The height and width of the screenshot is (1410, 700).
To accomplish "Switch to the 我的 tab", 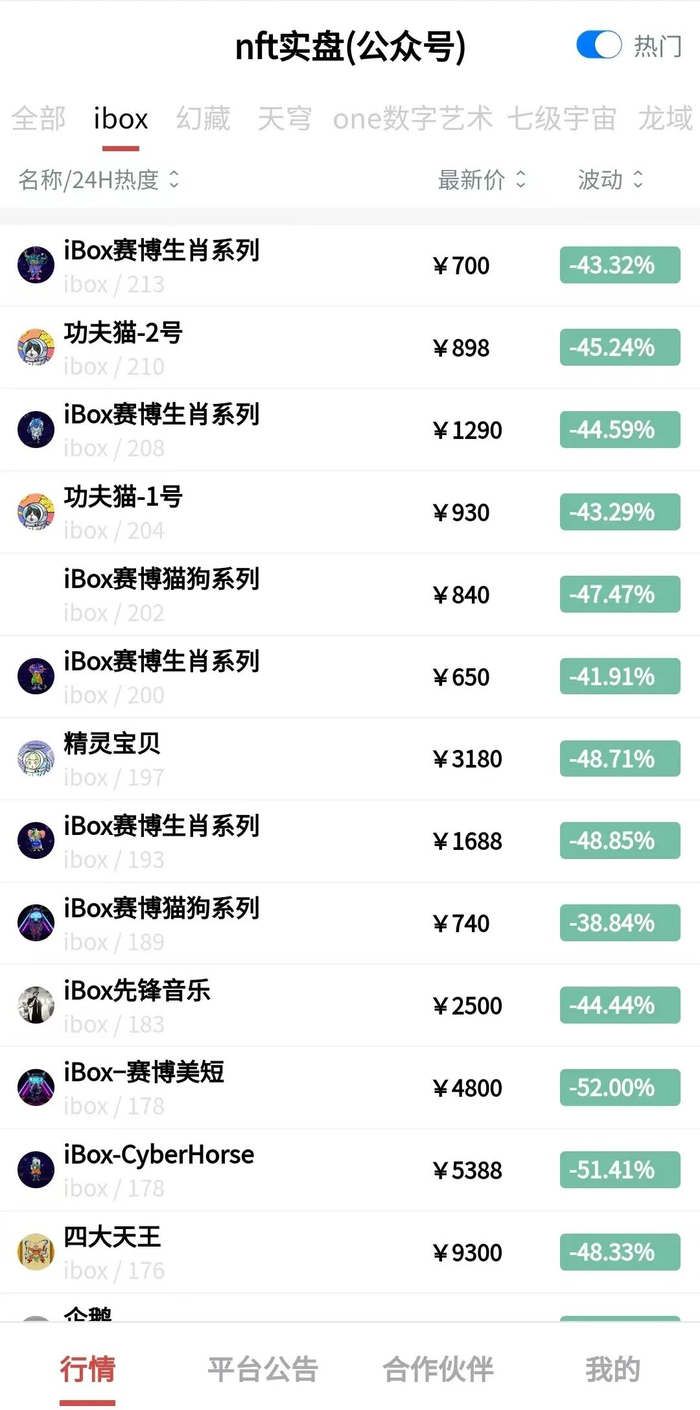I will click(612, 1369).
